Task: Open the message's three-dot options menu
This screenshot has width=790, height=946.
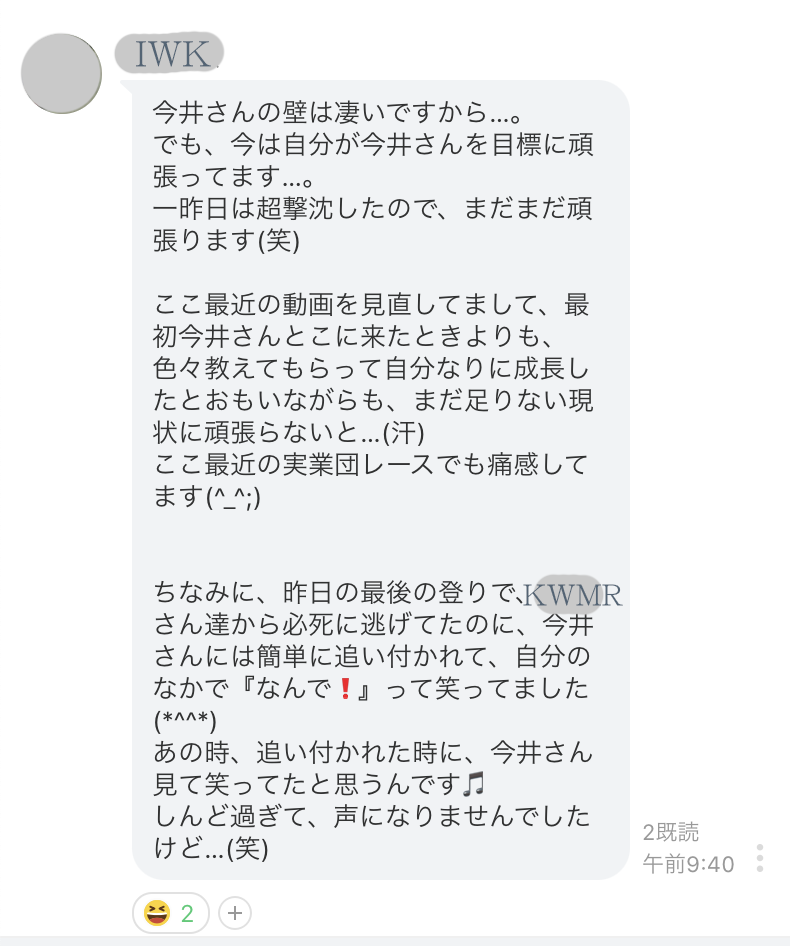Action: pos(760,858)
